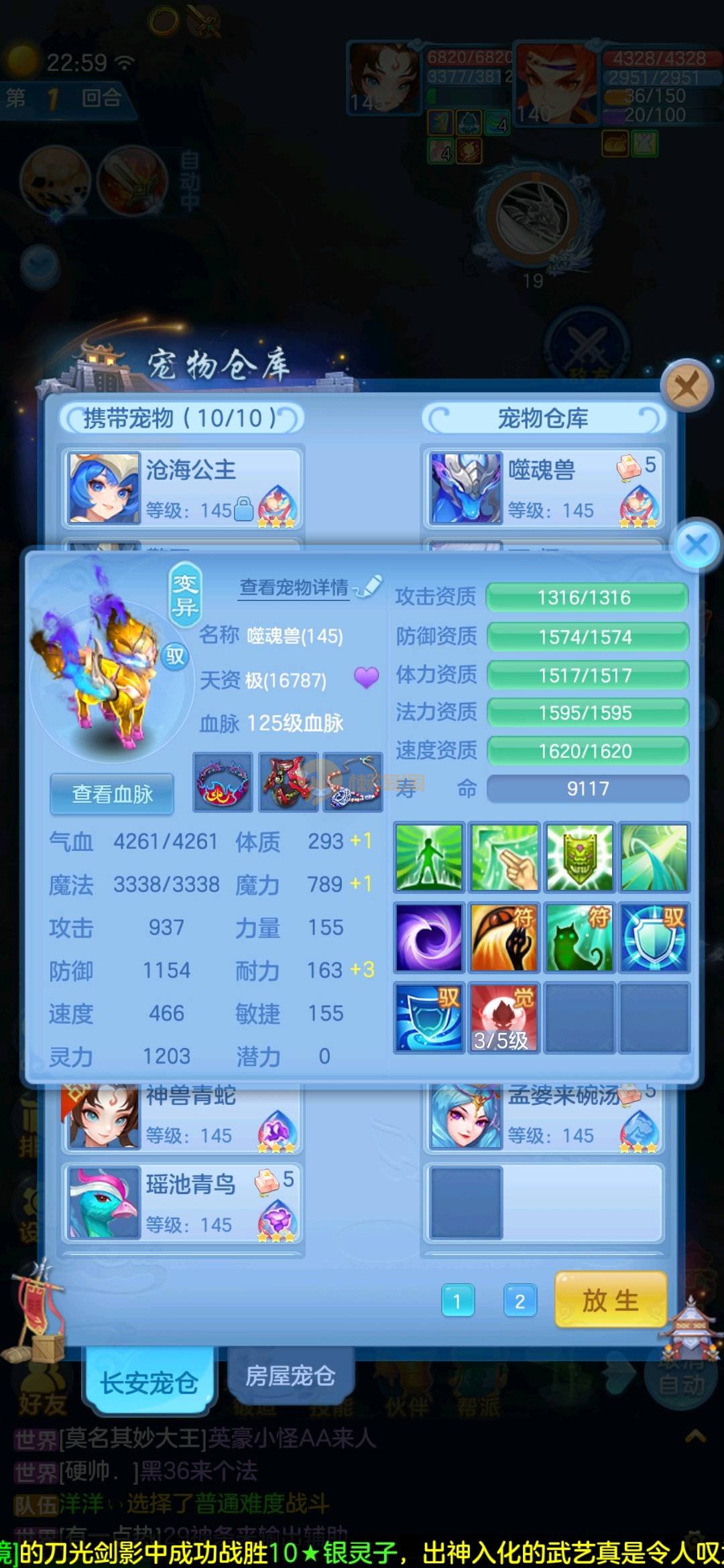Select 沧海公主 in carried pets
This screenshot has height=1568, width=724.
(x=182, y=488)
